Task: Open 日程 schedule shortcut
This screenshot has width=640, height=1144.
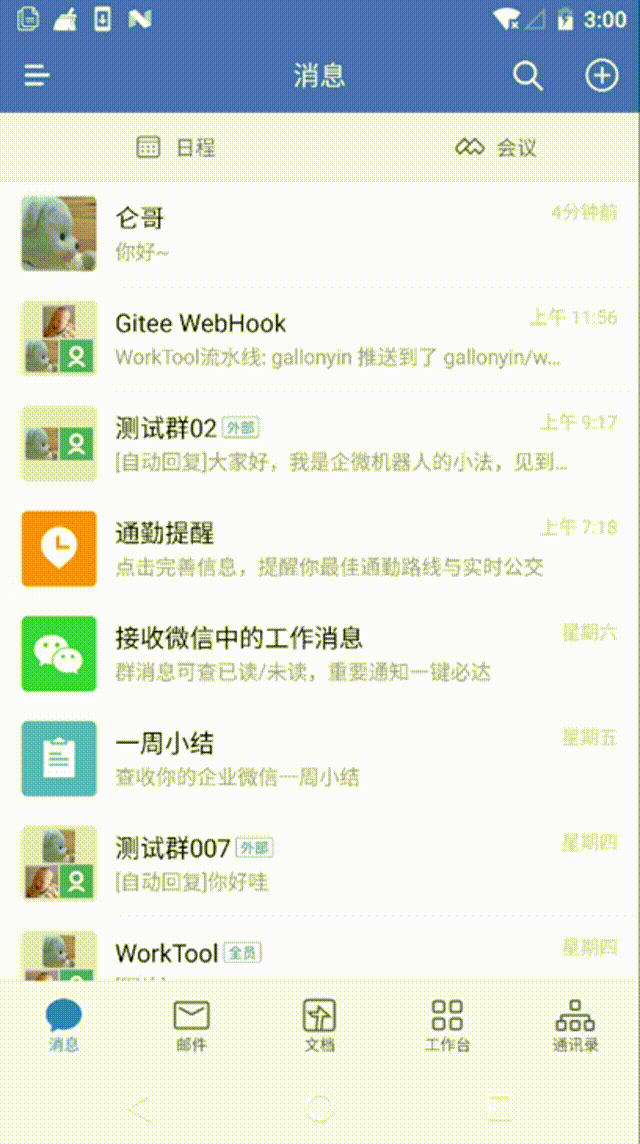Action: click(176, 148)
